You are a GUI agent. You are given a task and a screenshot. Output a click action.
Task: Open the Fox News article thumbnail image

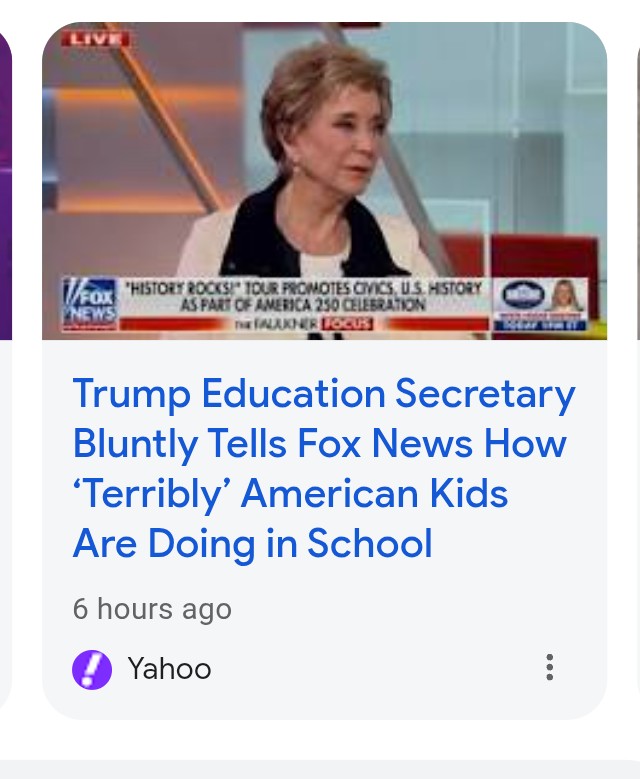point(324,181)
